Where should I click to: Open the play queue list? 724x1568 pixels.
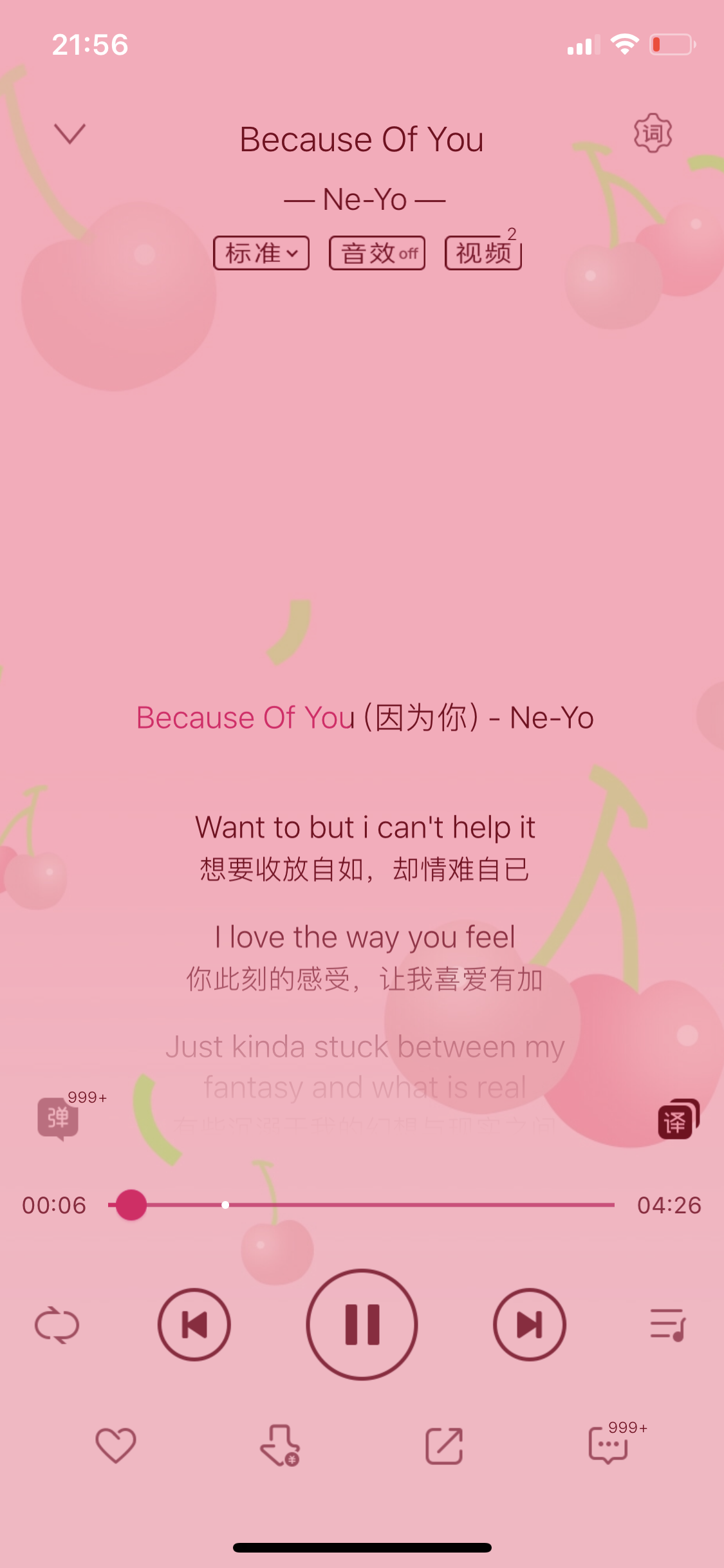click(667, 1325)
